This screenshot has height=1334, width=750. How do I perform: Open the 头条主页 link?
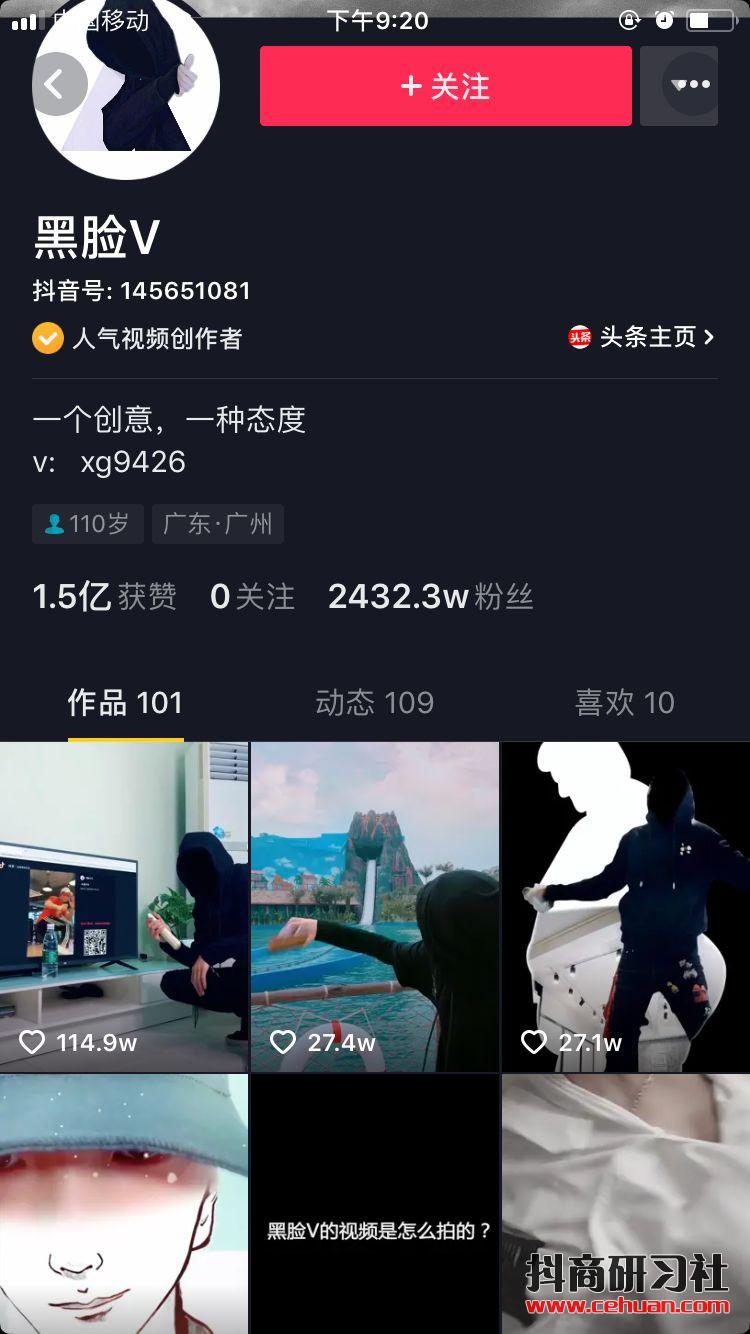(642, 338)
